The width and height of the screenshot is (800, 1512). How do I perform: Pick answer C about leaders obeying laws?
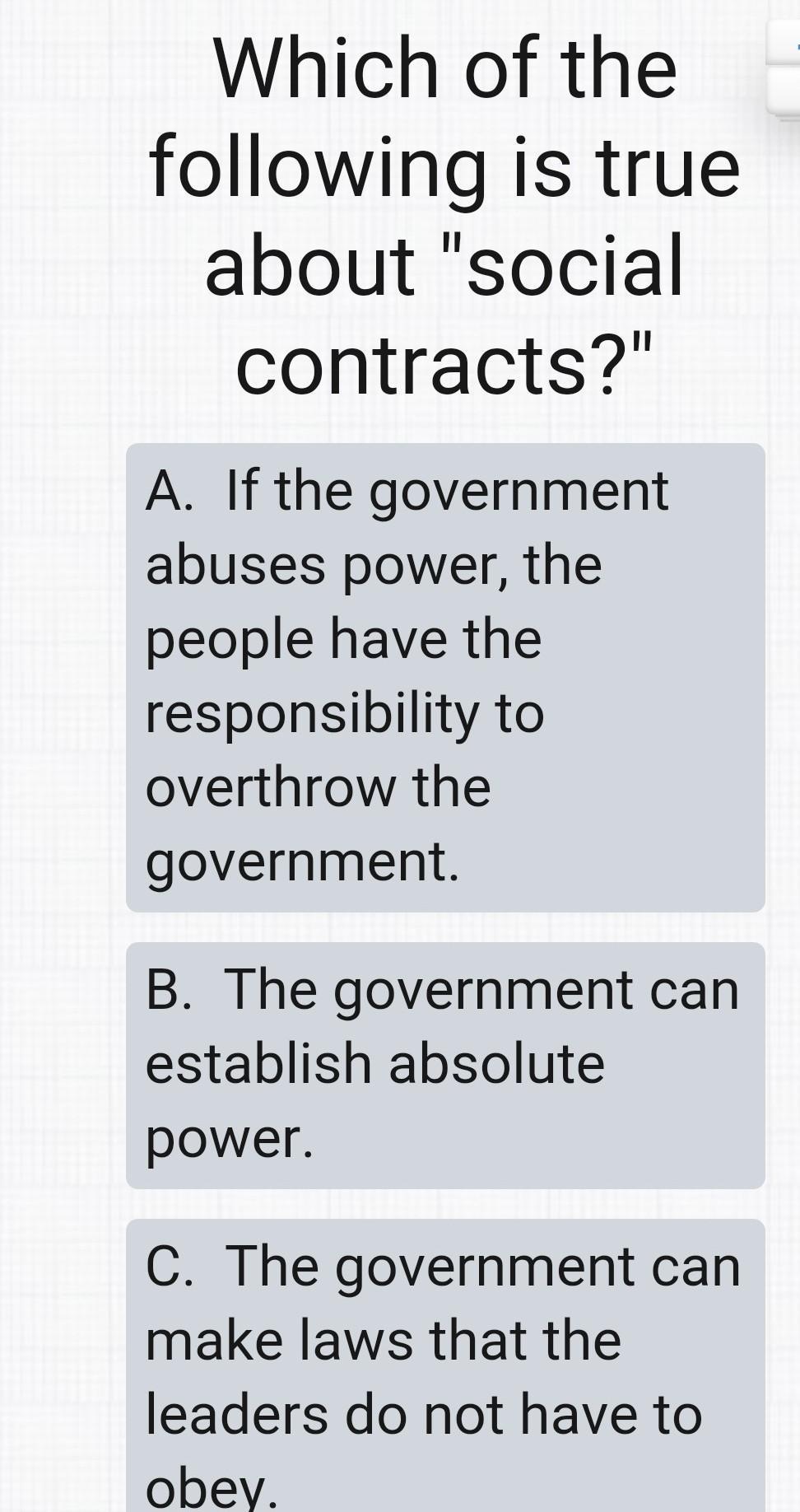coord(445,1365)
